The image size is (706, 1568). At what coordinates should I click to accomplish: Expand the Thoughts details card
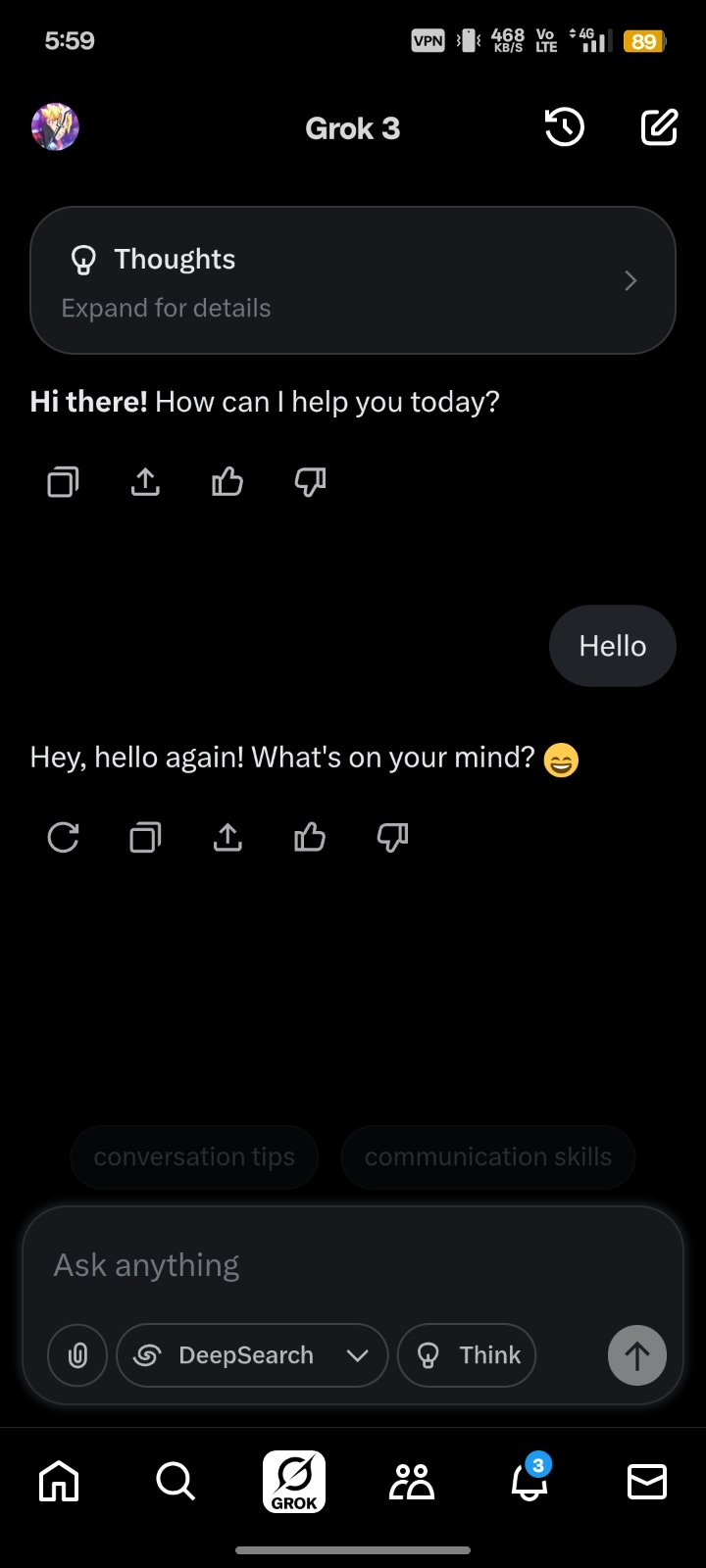[353, 280]
